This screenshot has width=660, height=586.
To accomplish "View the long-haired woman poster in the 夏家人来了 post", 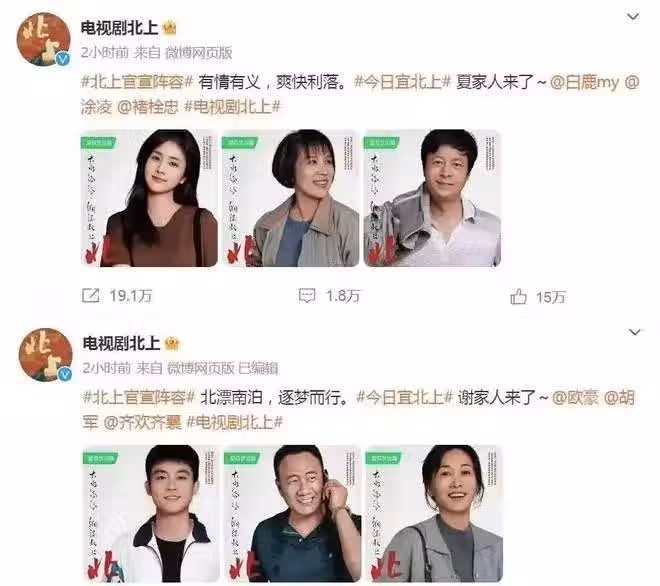I will (148, 198).
